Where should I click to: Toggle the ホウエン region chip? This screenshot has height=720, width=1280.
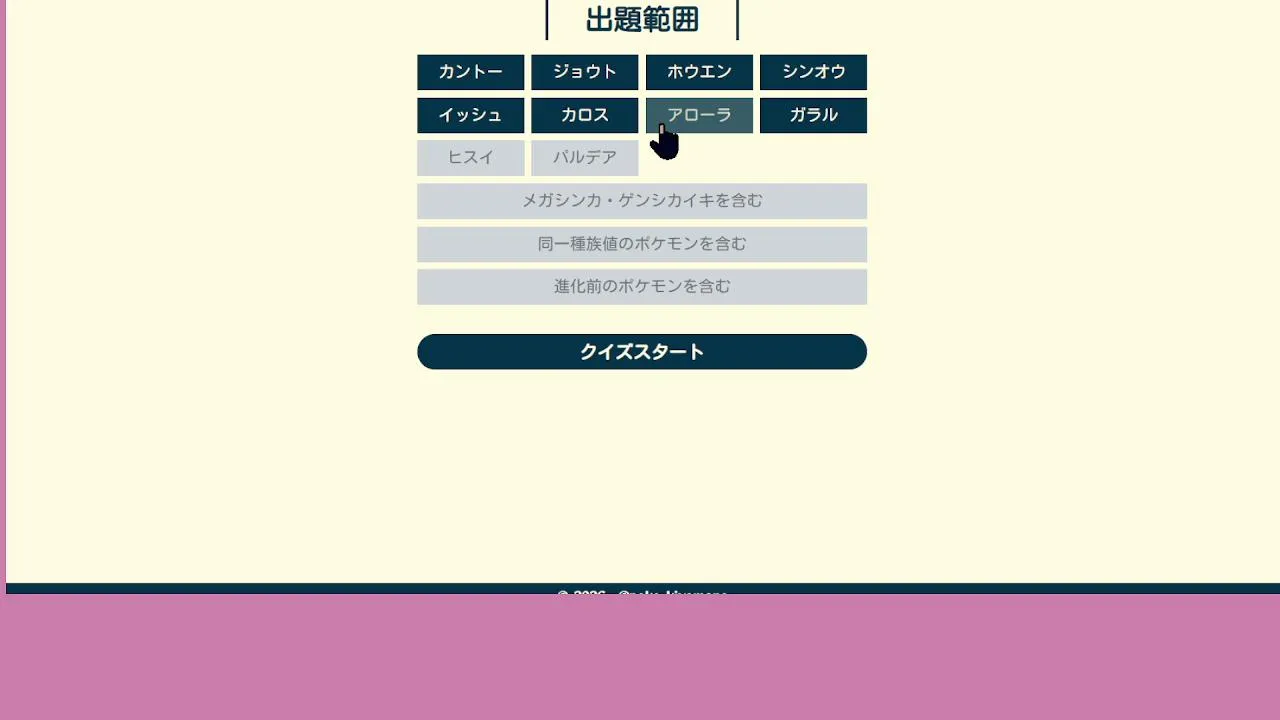[x=699, y=72]
